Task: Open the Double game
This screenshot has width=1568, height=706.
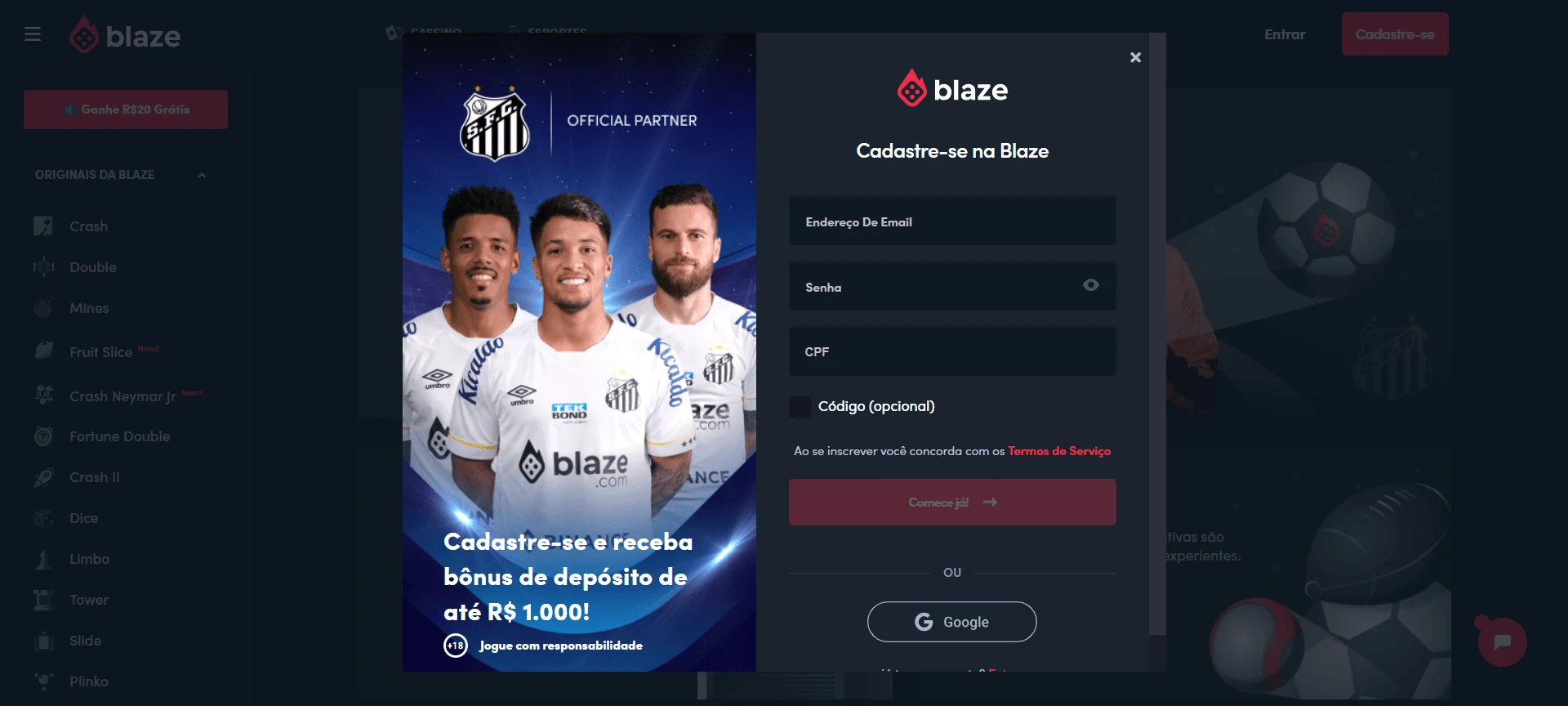Action: (92, 267)
